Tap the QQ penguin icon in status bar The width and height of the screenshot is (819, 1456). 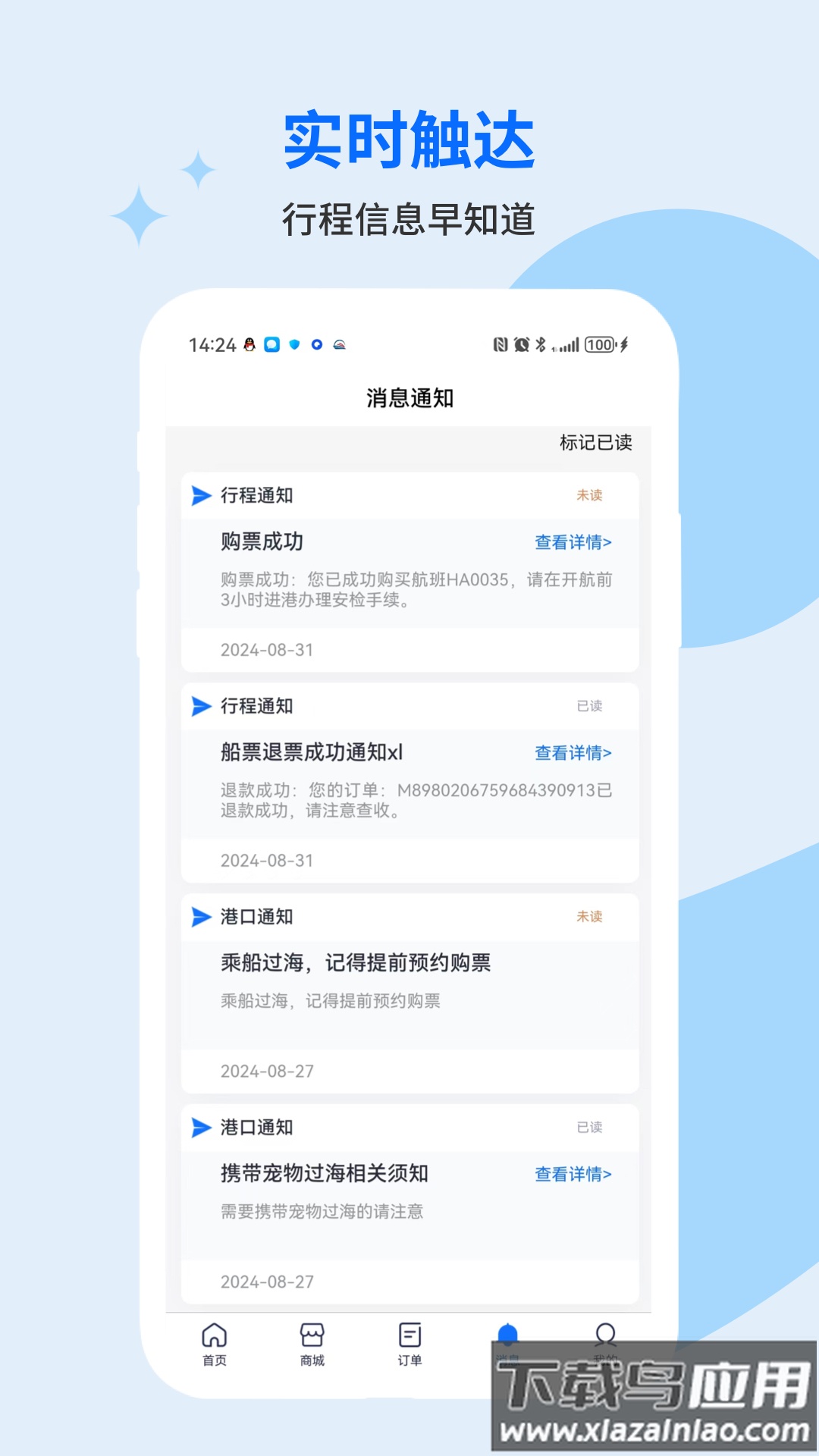[x=250, y=345]
